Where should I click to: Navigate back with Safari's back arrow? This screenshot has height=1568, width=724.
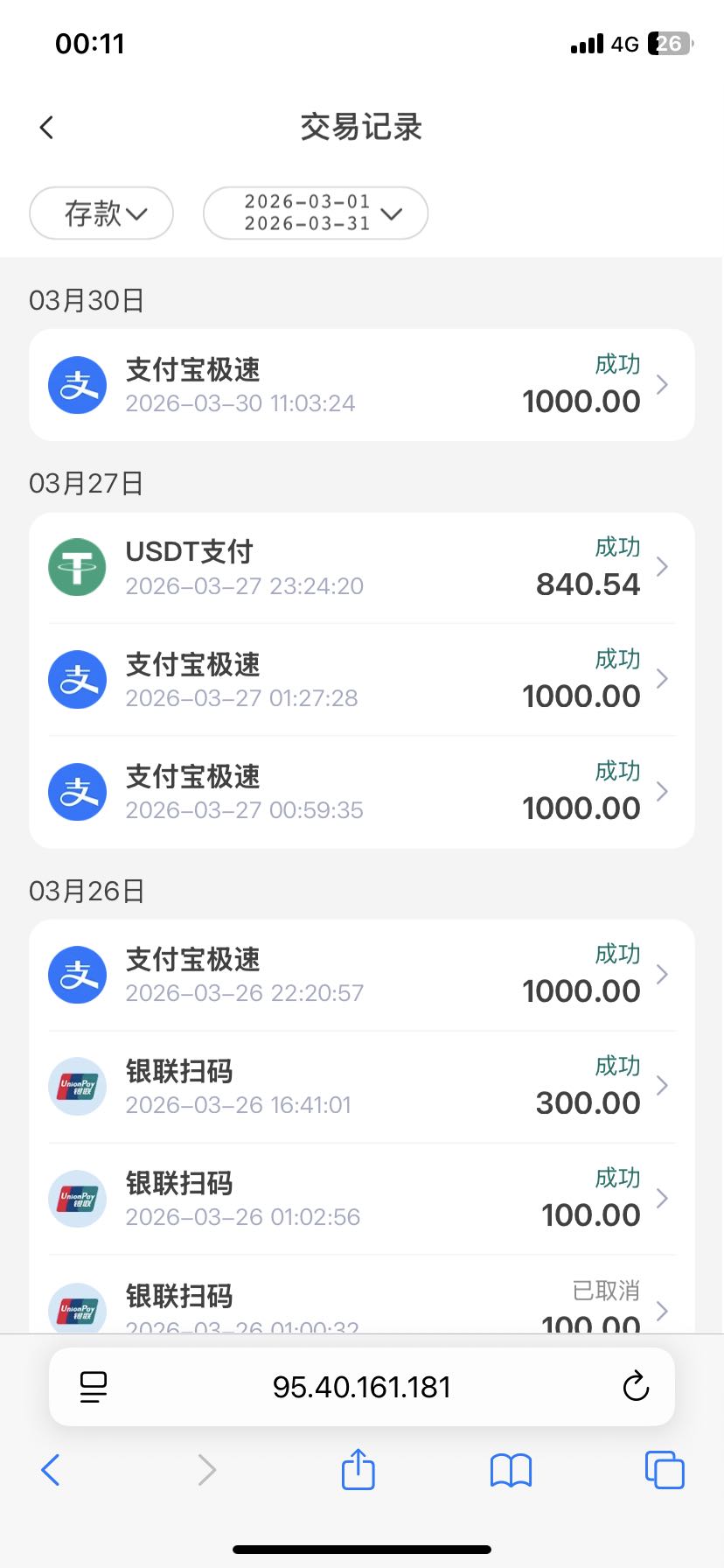pyautogui.click(x=51, y=1470)
